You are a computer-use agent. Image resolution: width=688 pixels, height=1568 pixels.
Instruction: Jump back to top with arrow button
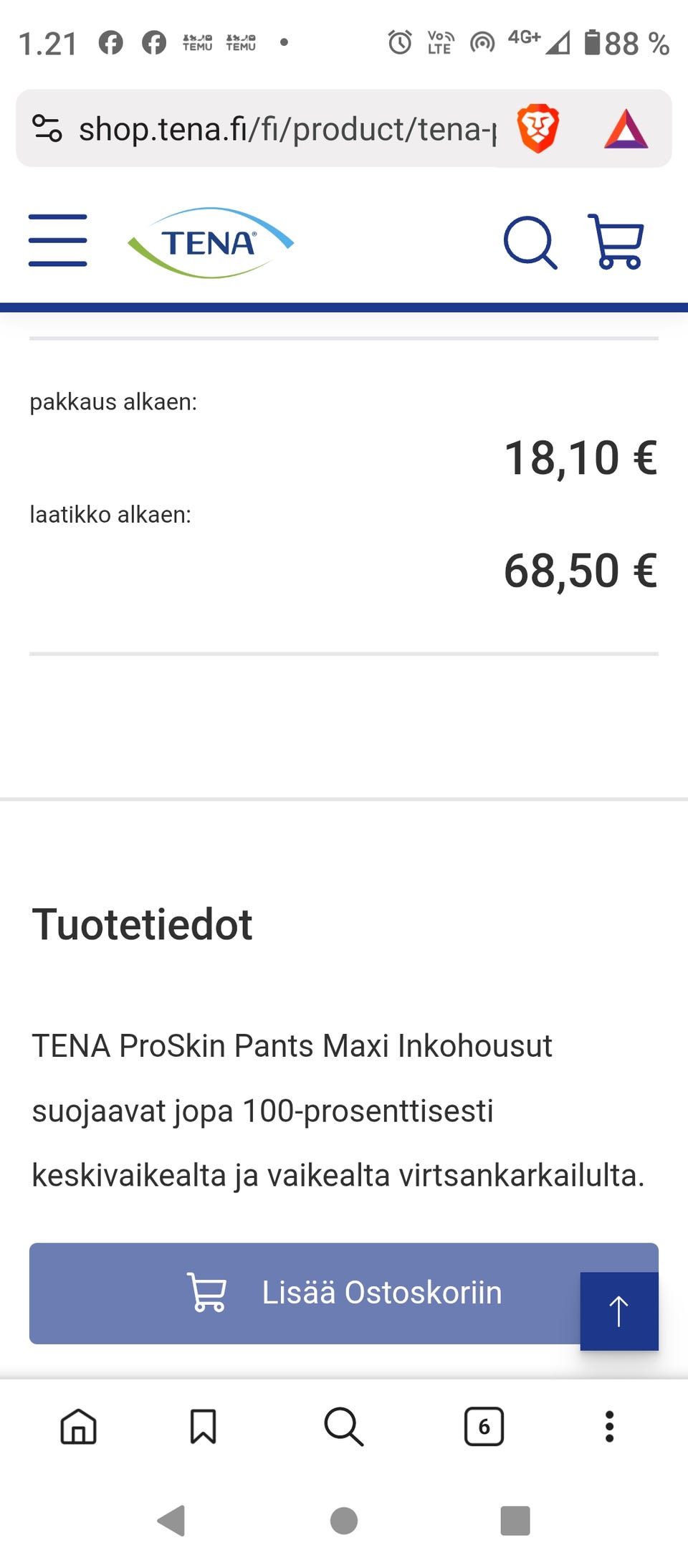(x=618, y=1311)
